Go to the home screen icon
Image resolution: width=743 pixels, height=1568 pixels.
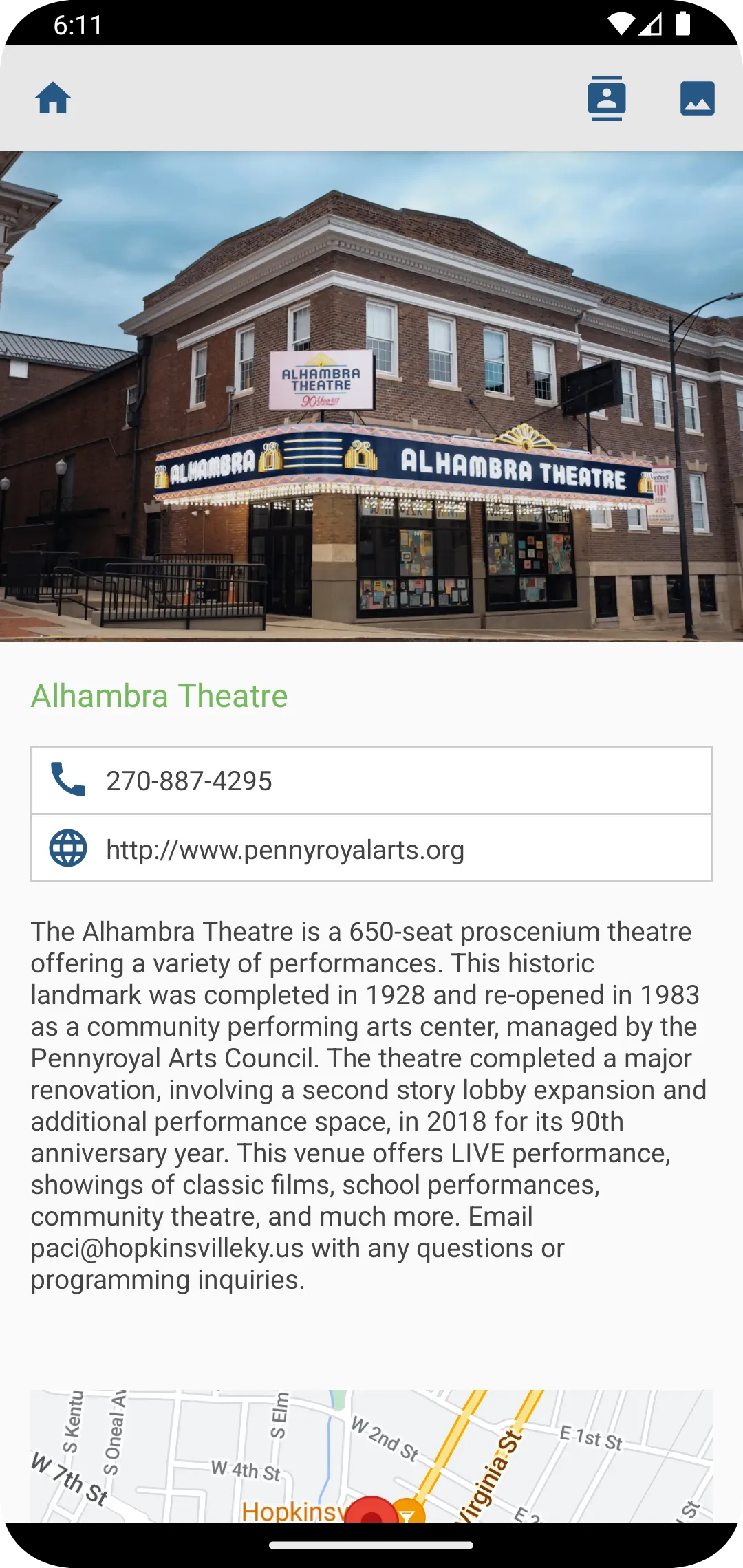53,98
